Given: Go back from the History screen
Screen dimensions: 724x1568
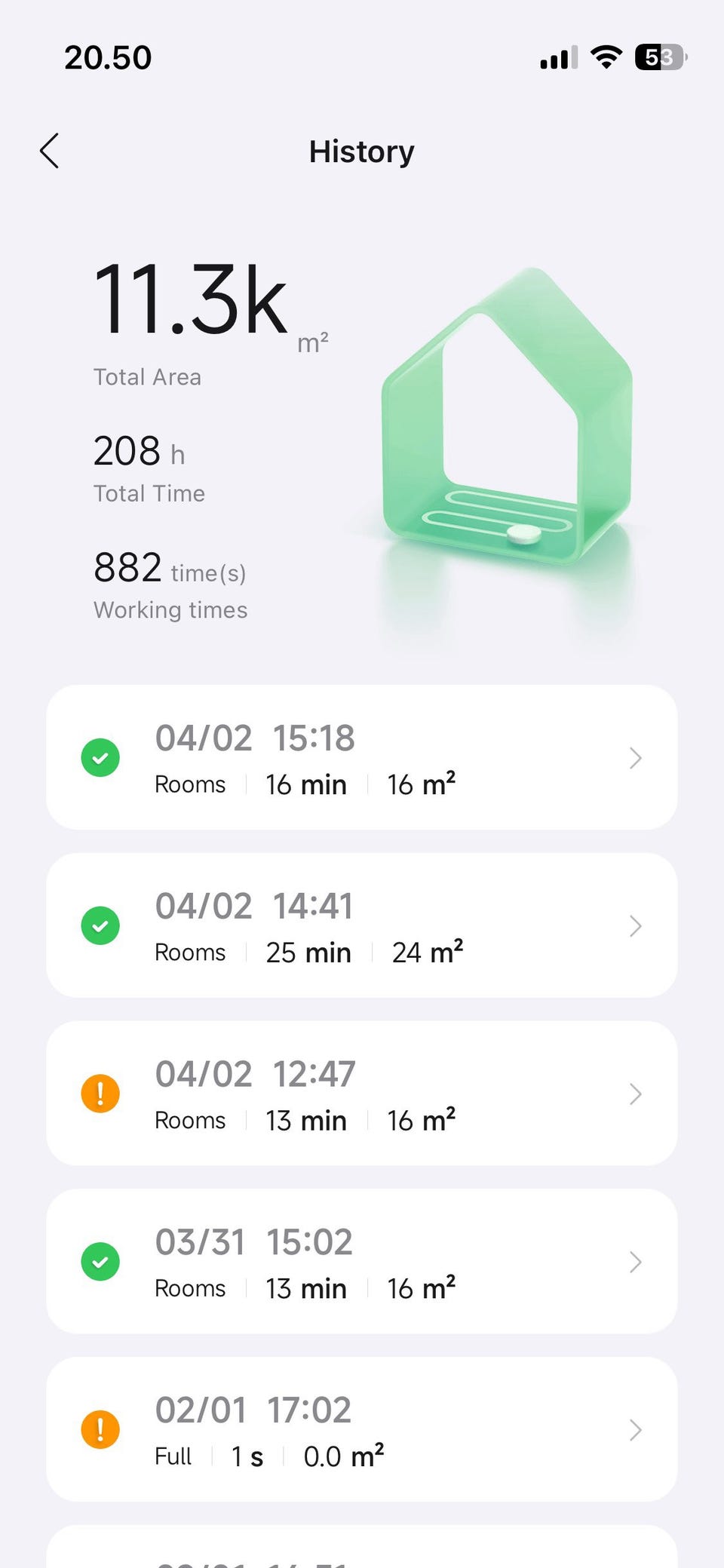Looking at the screenshot, I should 50,151.
